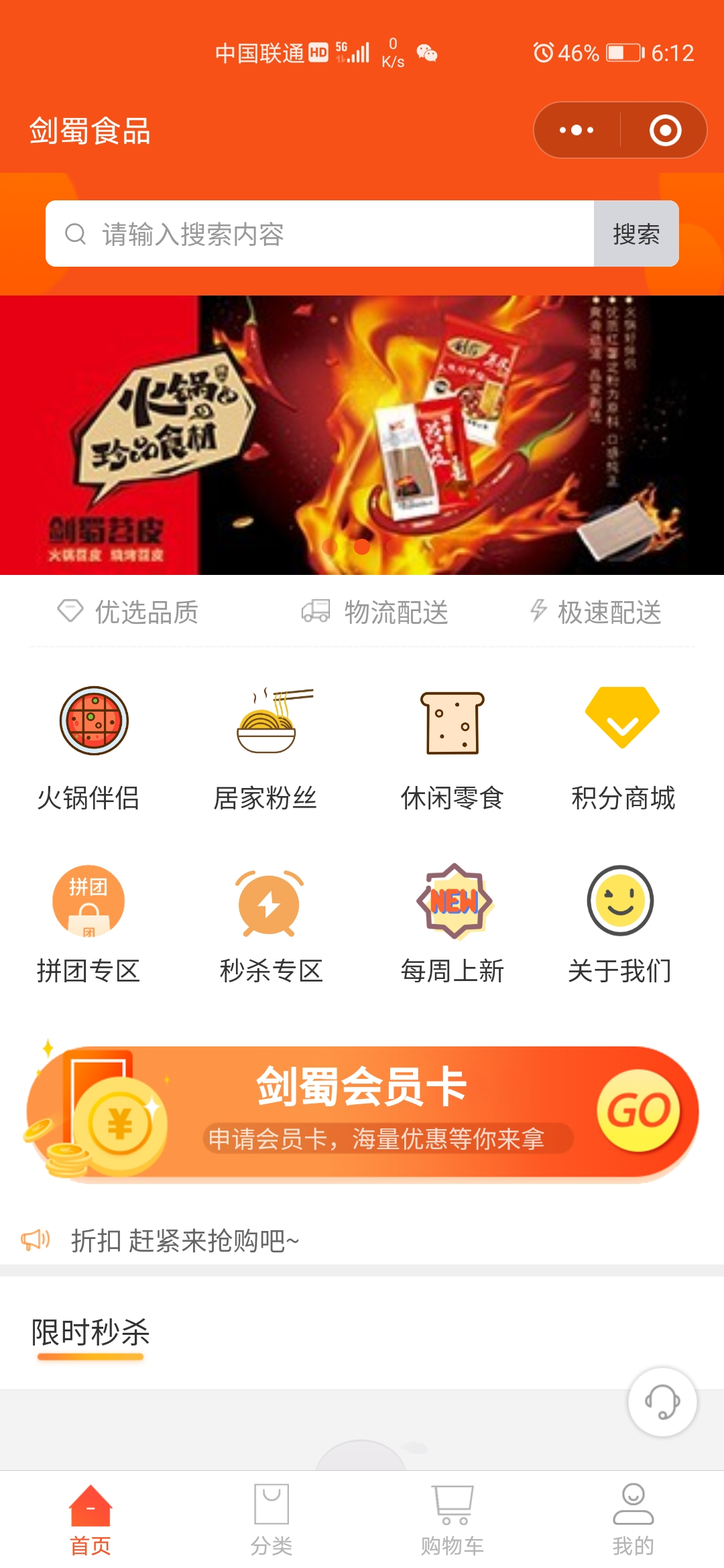Image resolution: width=724 pixels, height=1568 pixels.
Task: Tap the search input field
Action: (320, 234)
